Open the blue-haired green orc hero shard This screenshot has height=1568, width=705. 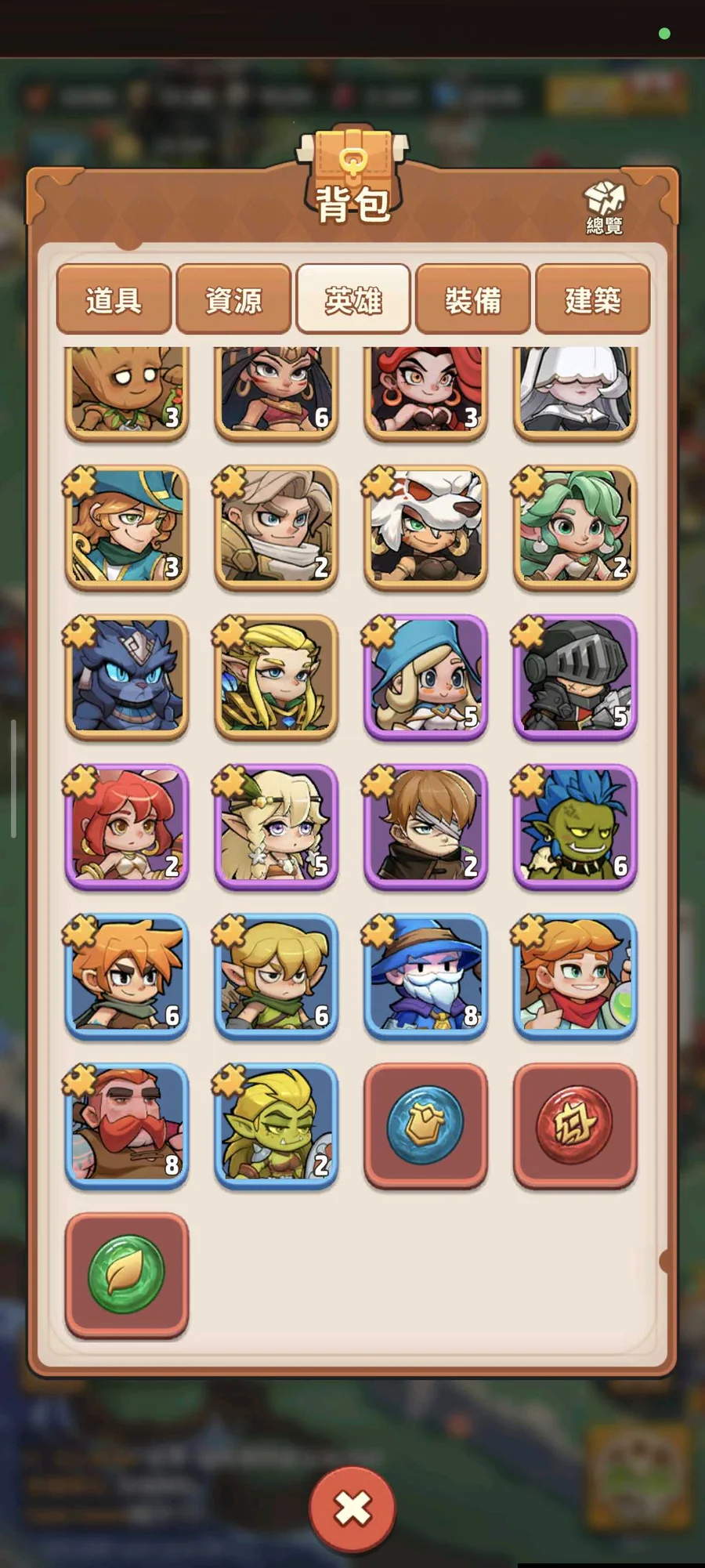click(x=575, y=826)
